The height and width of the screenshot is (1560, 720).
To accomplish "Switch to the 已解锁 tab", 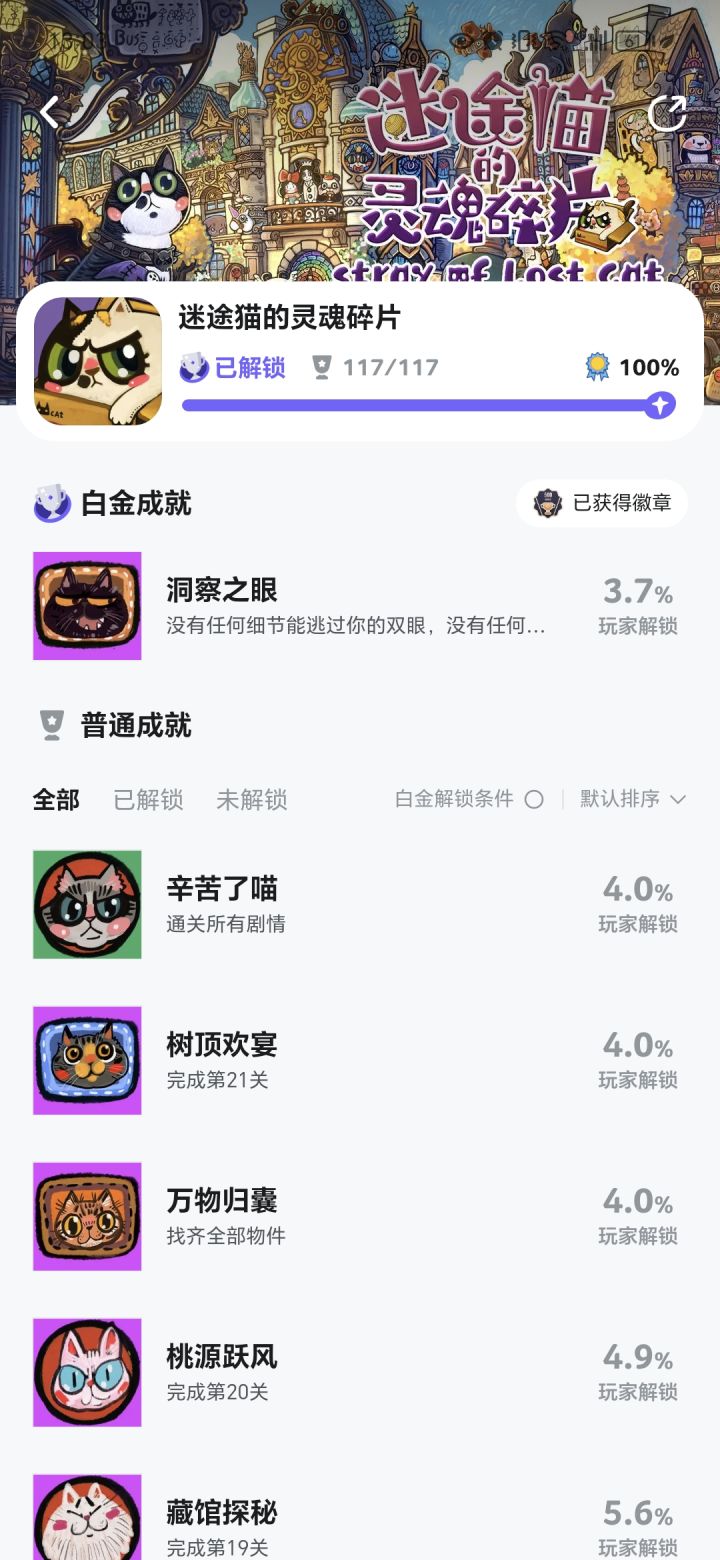I will (148, 800).
